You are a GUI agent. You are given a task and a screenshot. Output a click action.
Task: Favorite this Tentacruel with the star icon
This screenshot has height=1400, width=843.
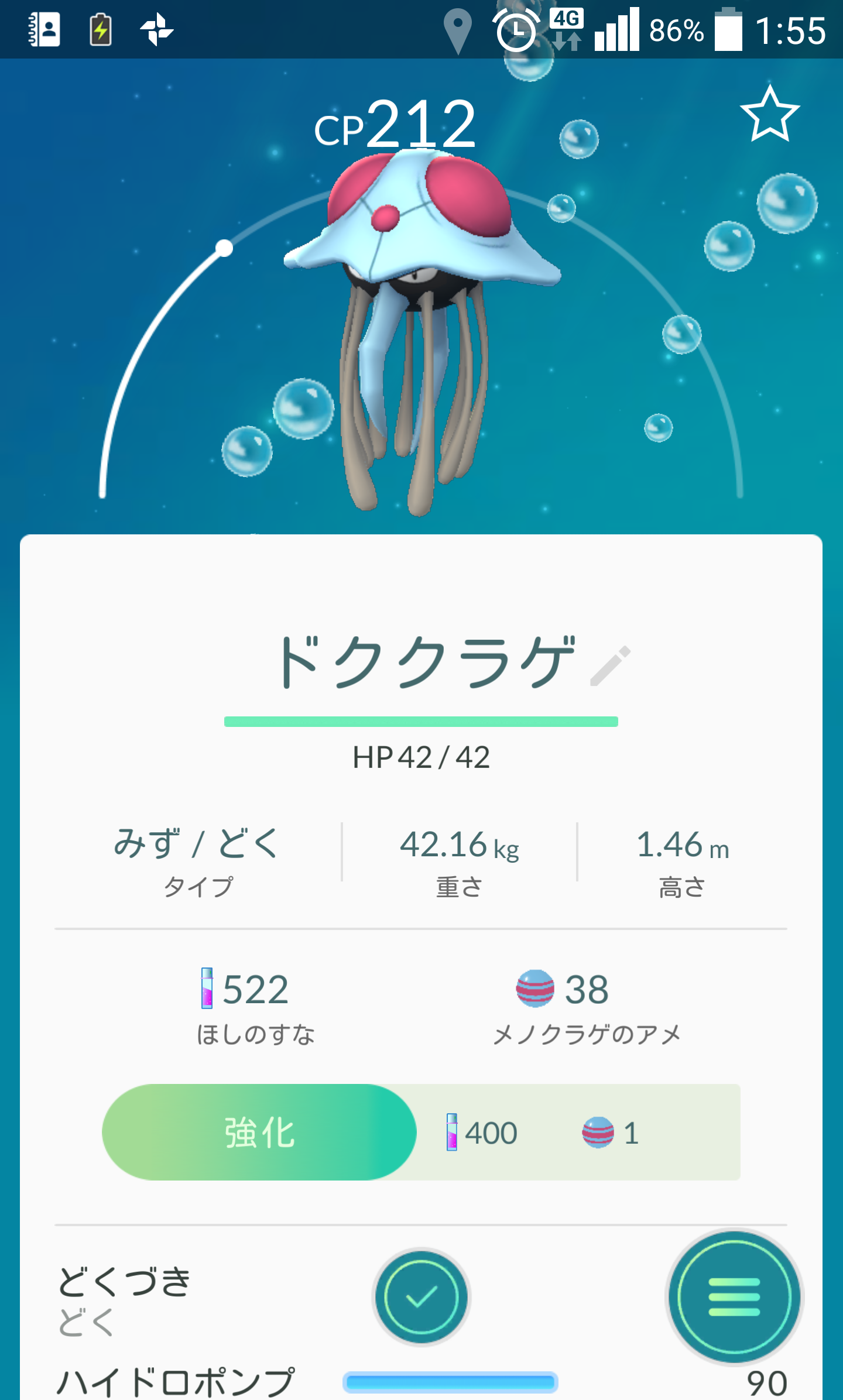[x=770, y=116]
